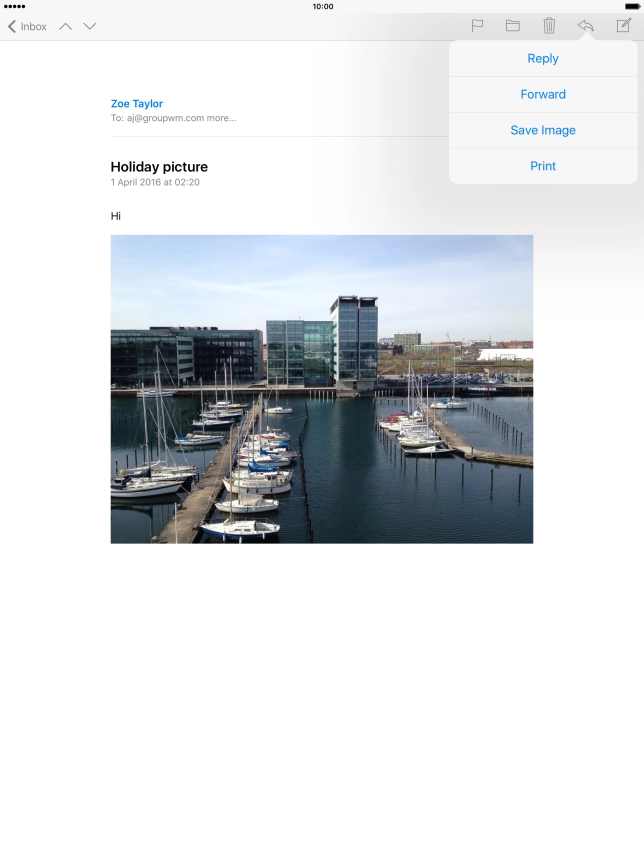Tap the reply arrow icon
This screenshot has height=860, width=644.
click(586, 26)
